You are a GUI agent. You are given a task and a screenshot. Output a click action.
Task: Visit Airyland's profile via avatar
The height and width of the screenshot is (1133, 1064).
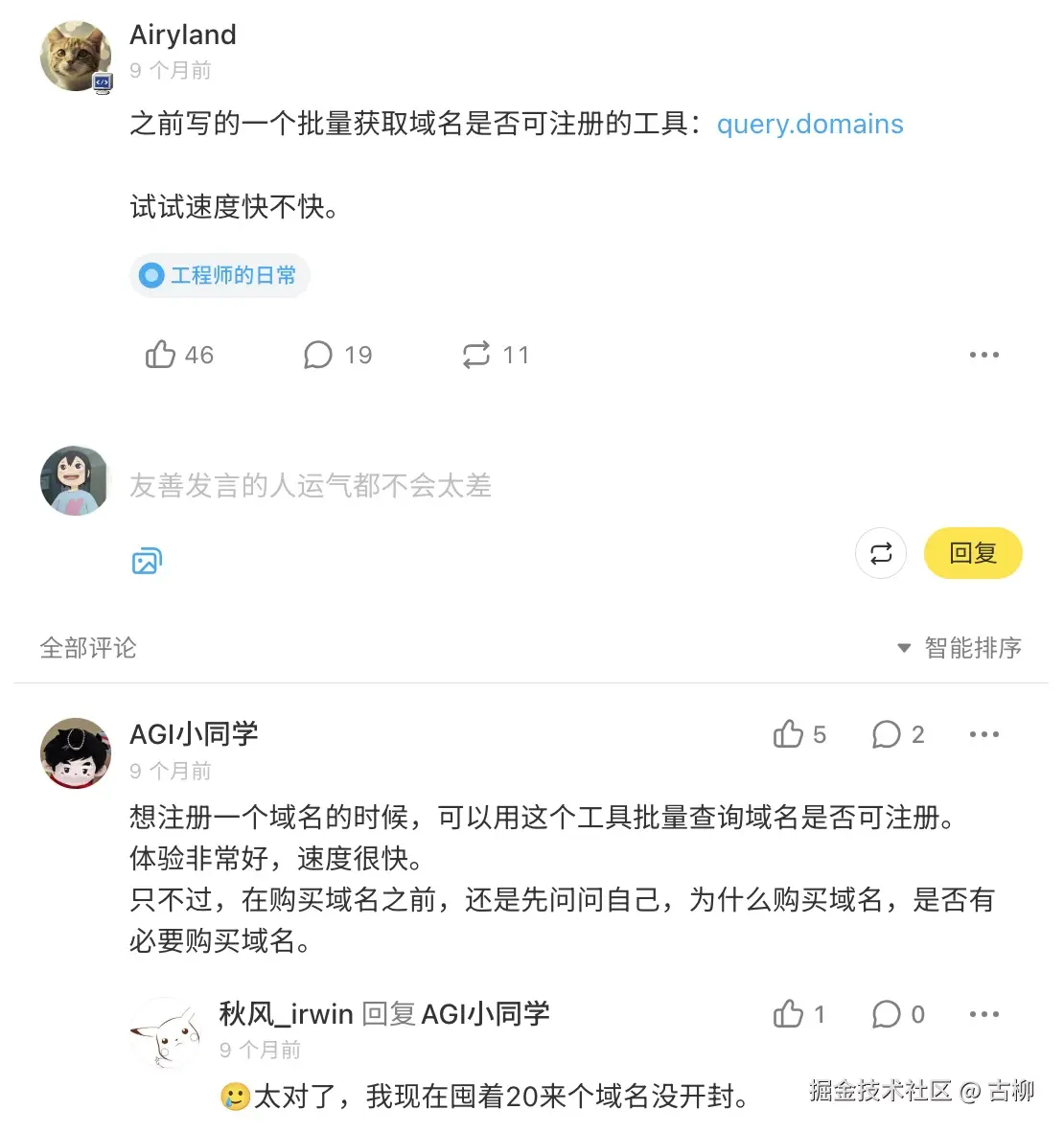point(76,57)
